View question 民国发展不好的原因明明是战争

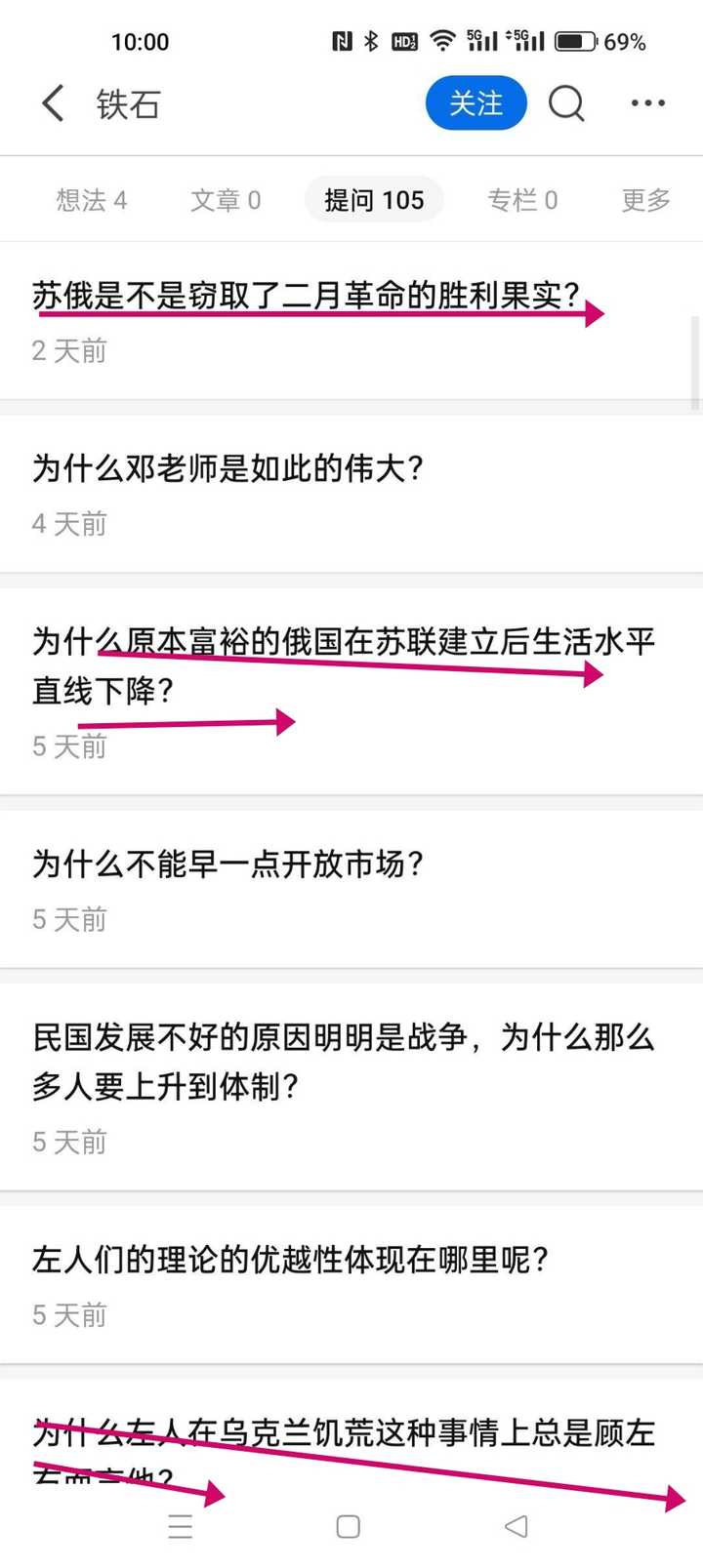(x=342, y=1061)
